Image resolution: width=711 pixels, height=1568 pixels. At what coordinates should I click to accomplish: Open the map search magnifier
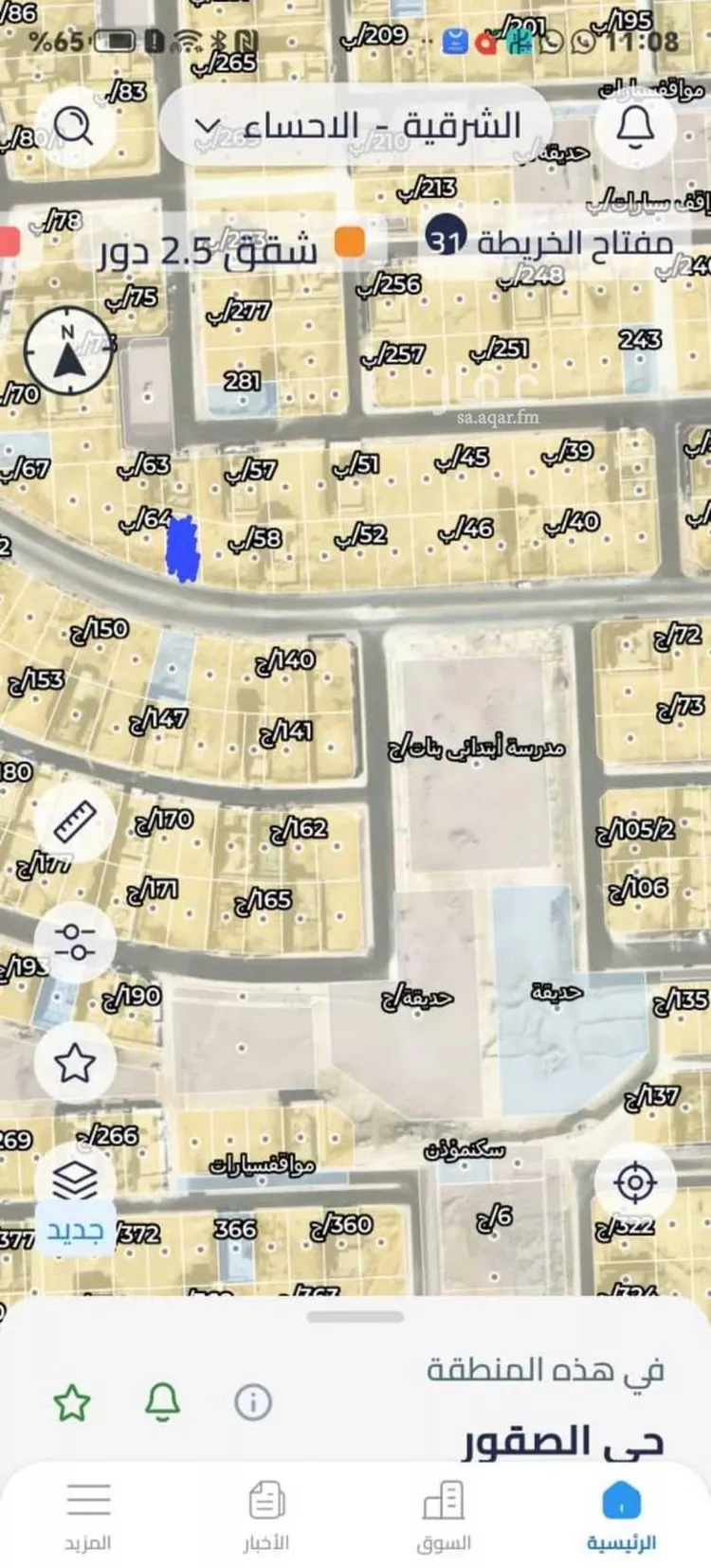coord(73,125)
